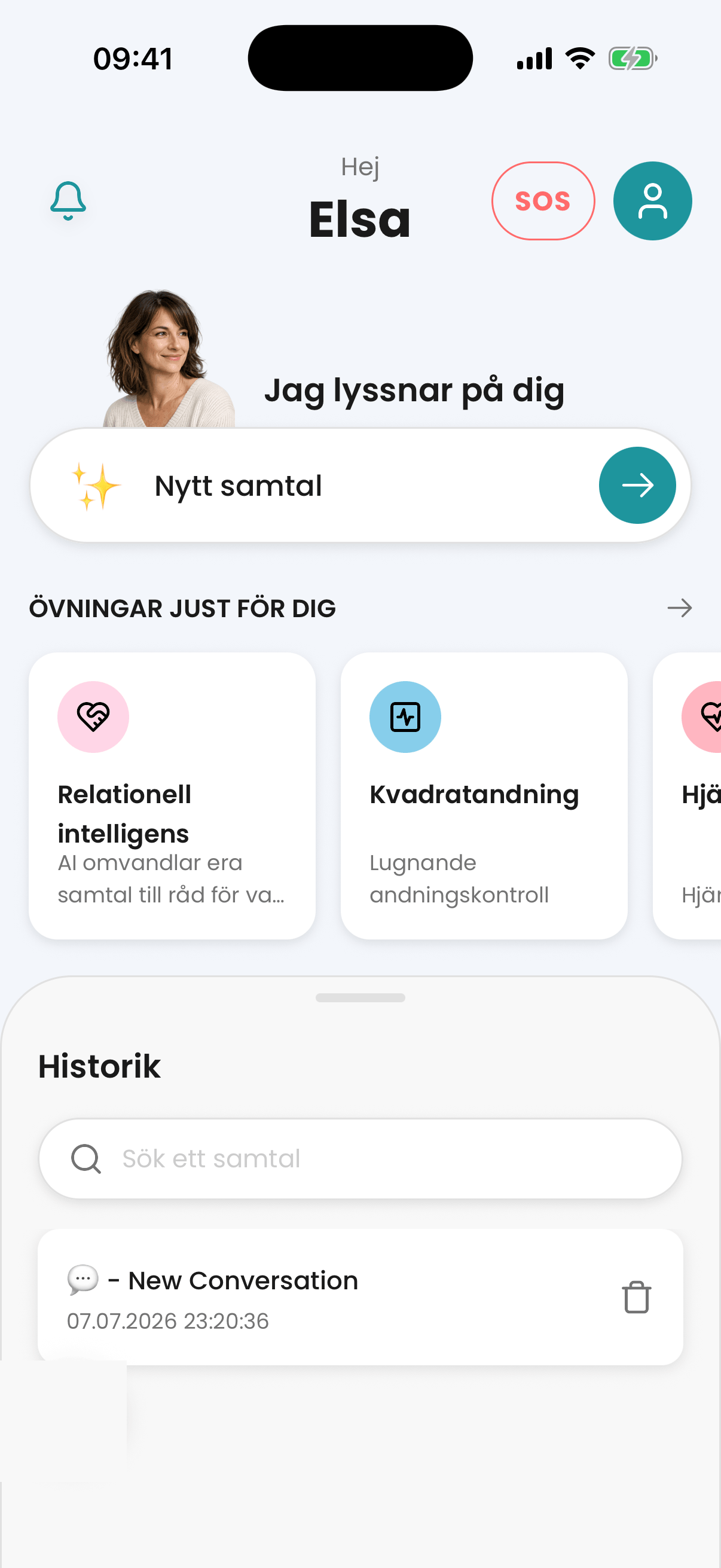Tap the SOS emergency button
The width and height of the screenshot is (721, 1568).
click(543, 201)
